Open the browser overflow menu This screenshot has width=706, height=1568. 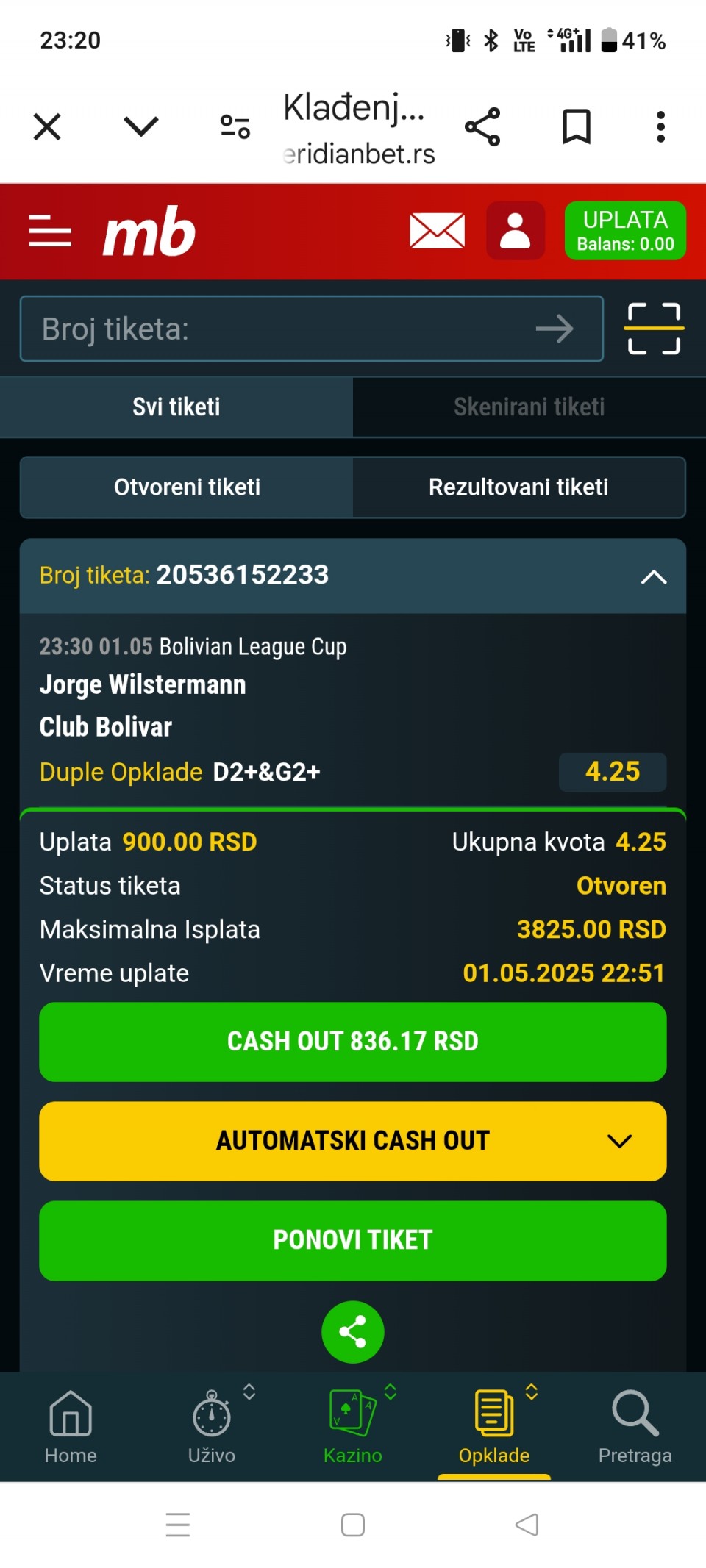coord(660,127)
